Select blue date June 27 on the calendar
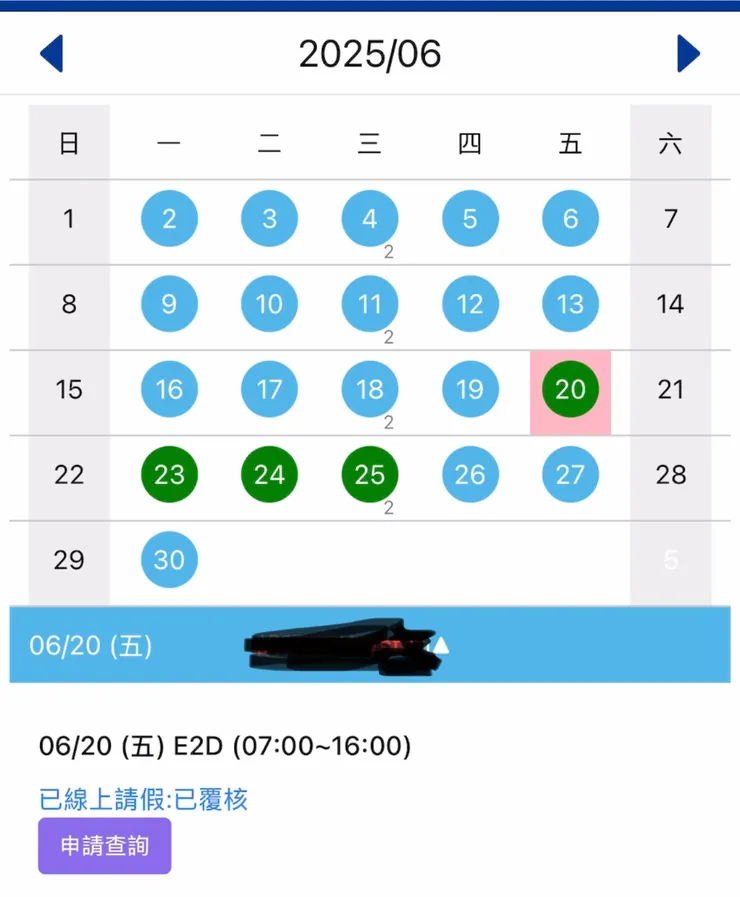This screenshot has width=740, height=897. tap(570, 475)
